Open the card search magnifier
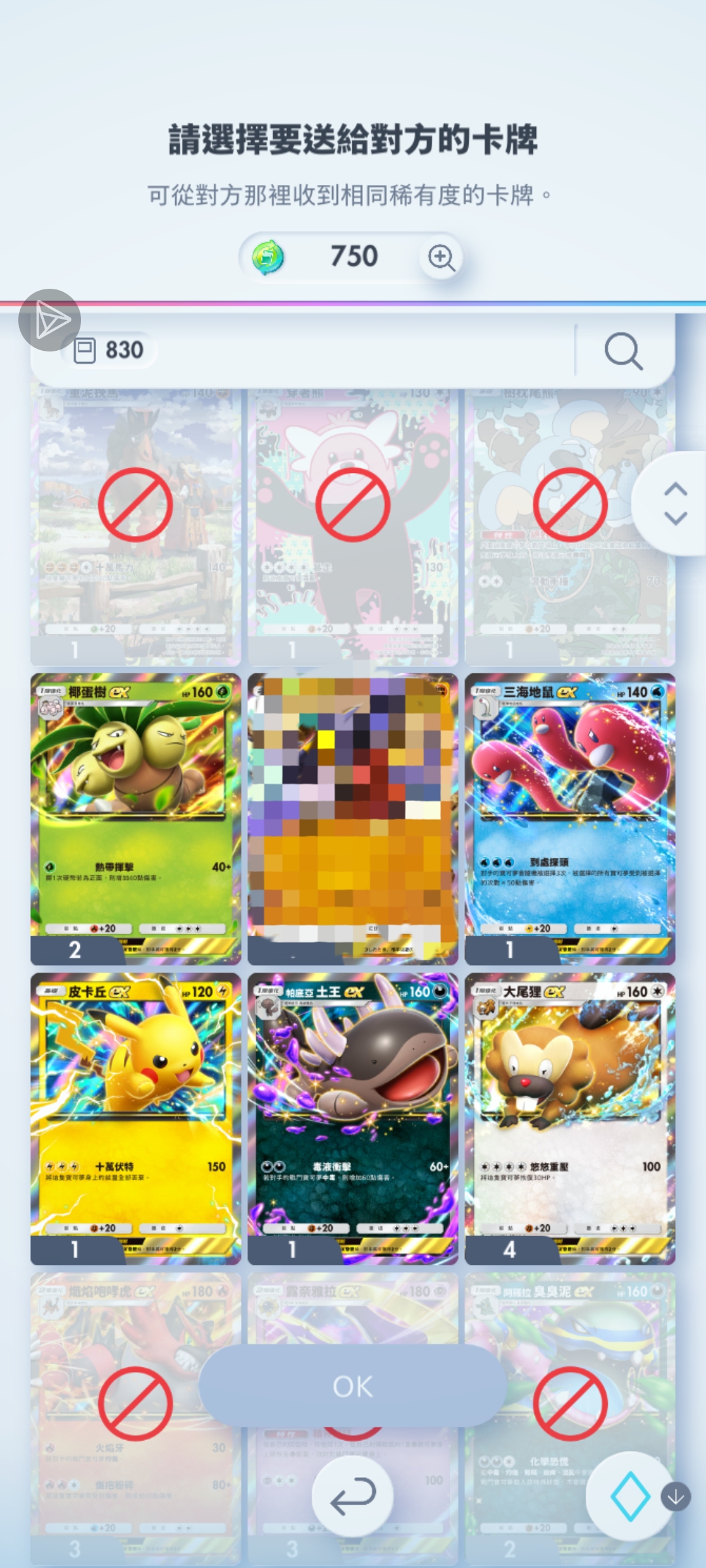This screenshot has height=1568, width=706. point(623,351)
